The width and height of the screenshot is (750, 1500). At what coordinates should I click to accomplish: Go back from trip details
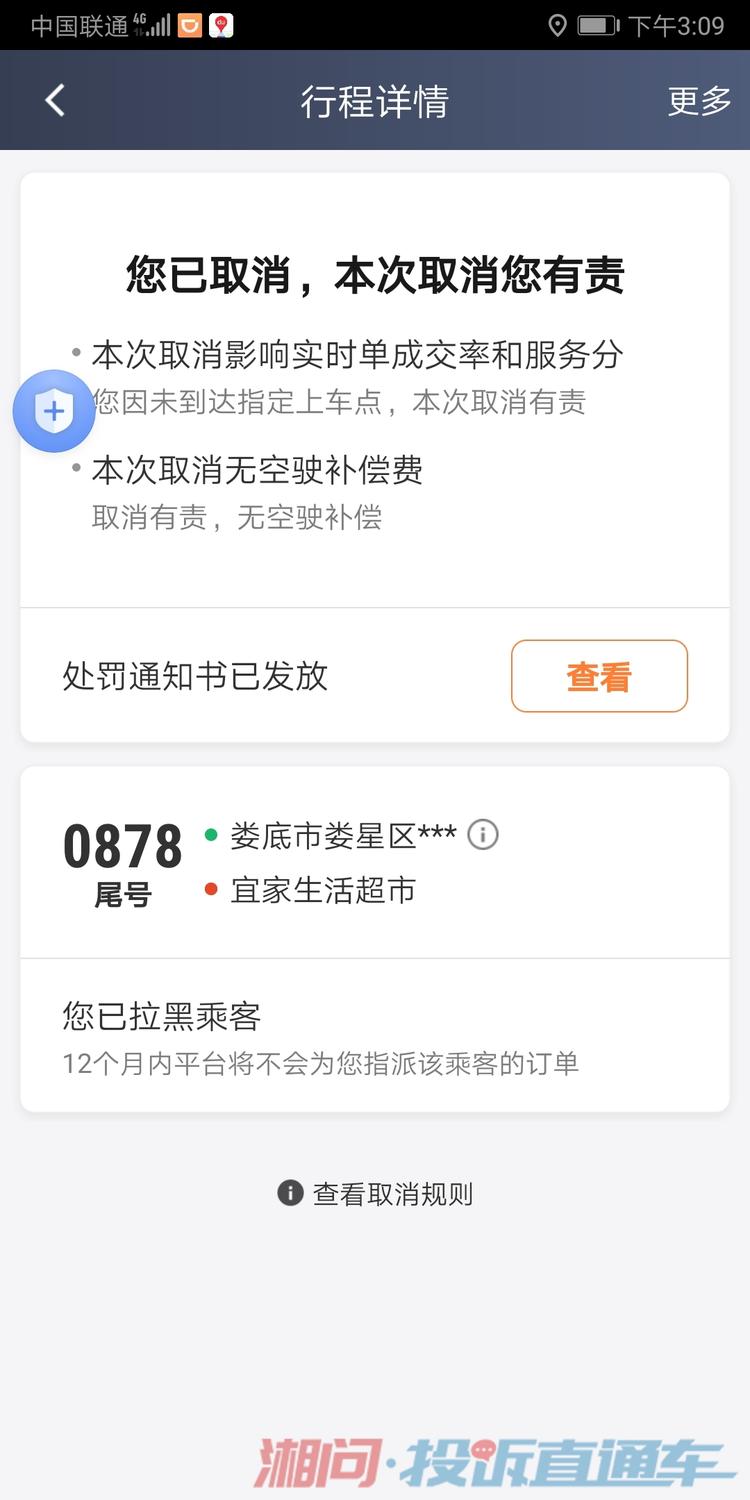point(55,100)
